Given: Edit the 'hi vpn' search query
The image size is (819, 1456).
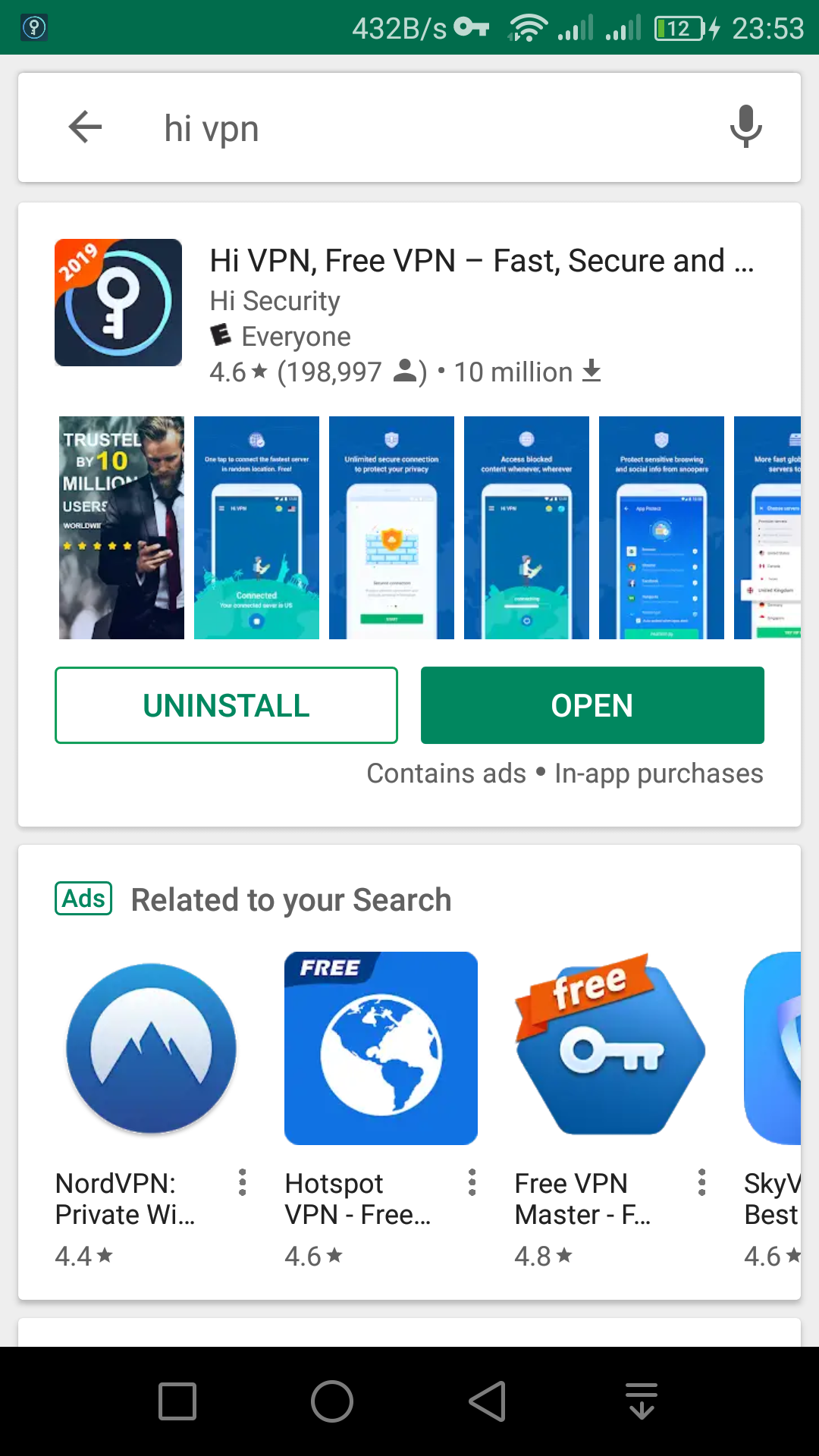Looking at the screenshot, I should pyautogui.click(x=425, y=128).
